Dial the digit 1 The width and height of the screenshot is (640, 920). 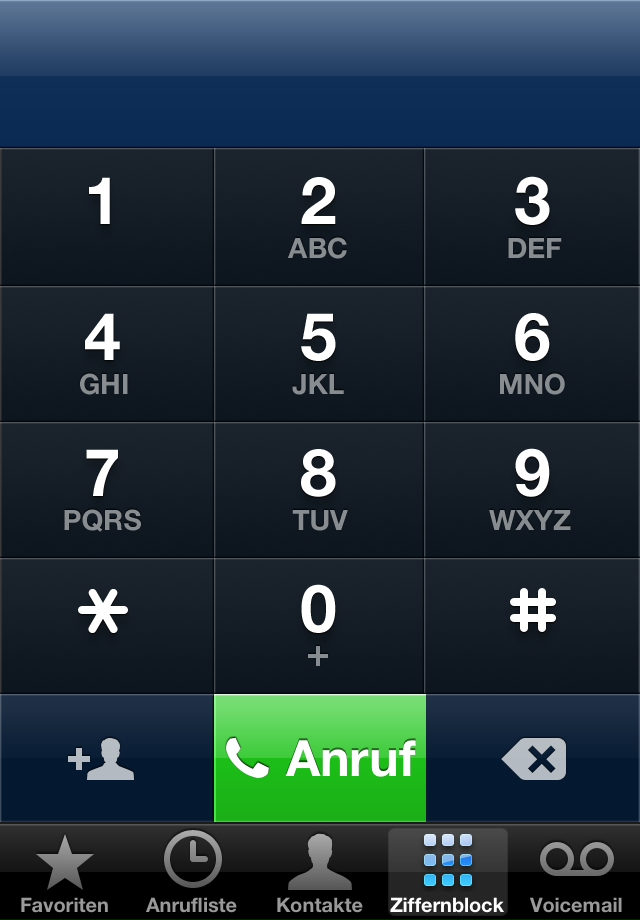(x=106, y=217)
